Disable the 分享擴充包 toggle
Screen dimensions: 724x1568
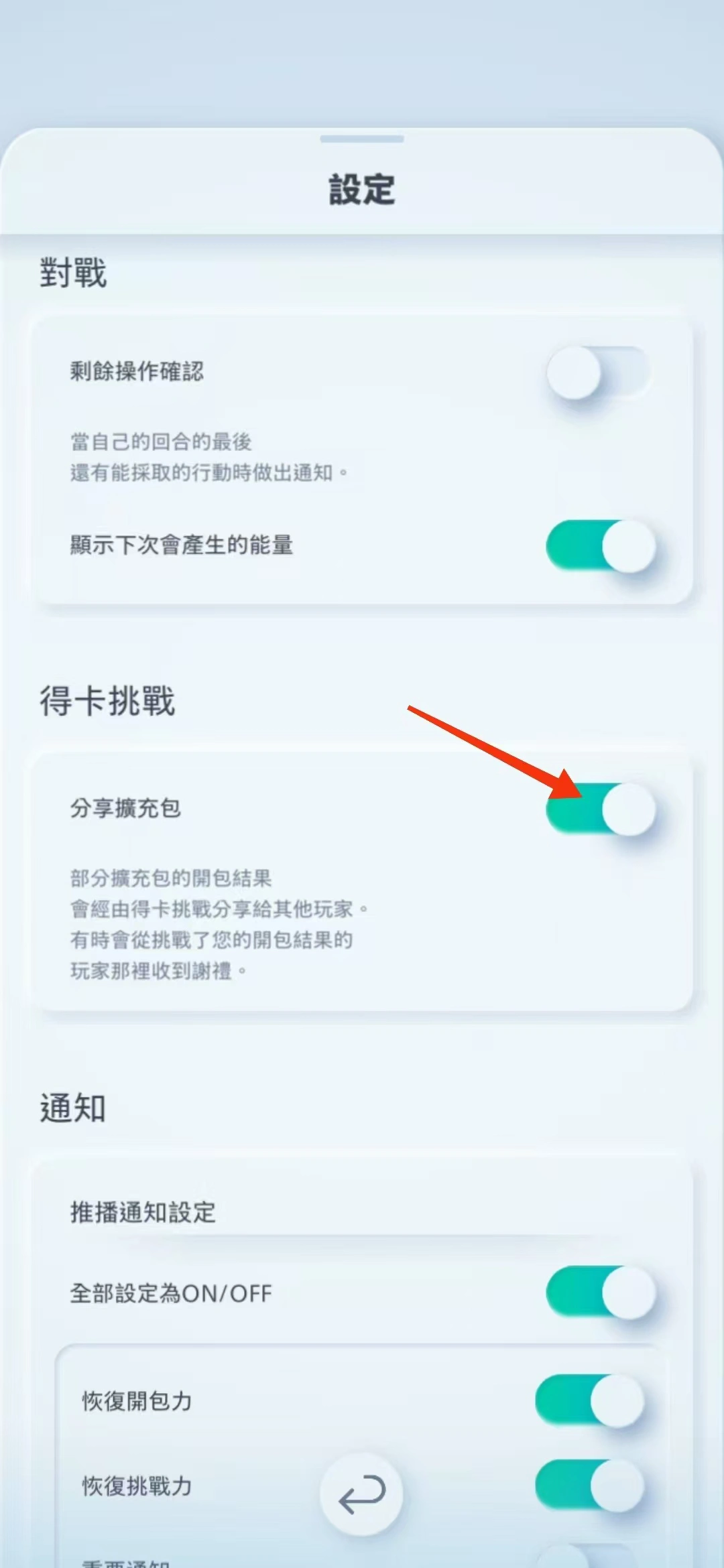point(600,809)
